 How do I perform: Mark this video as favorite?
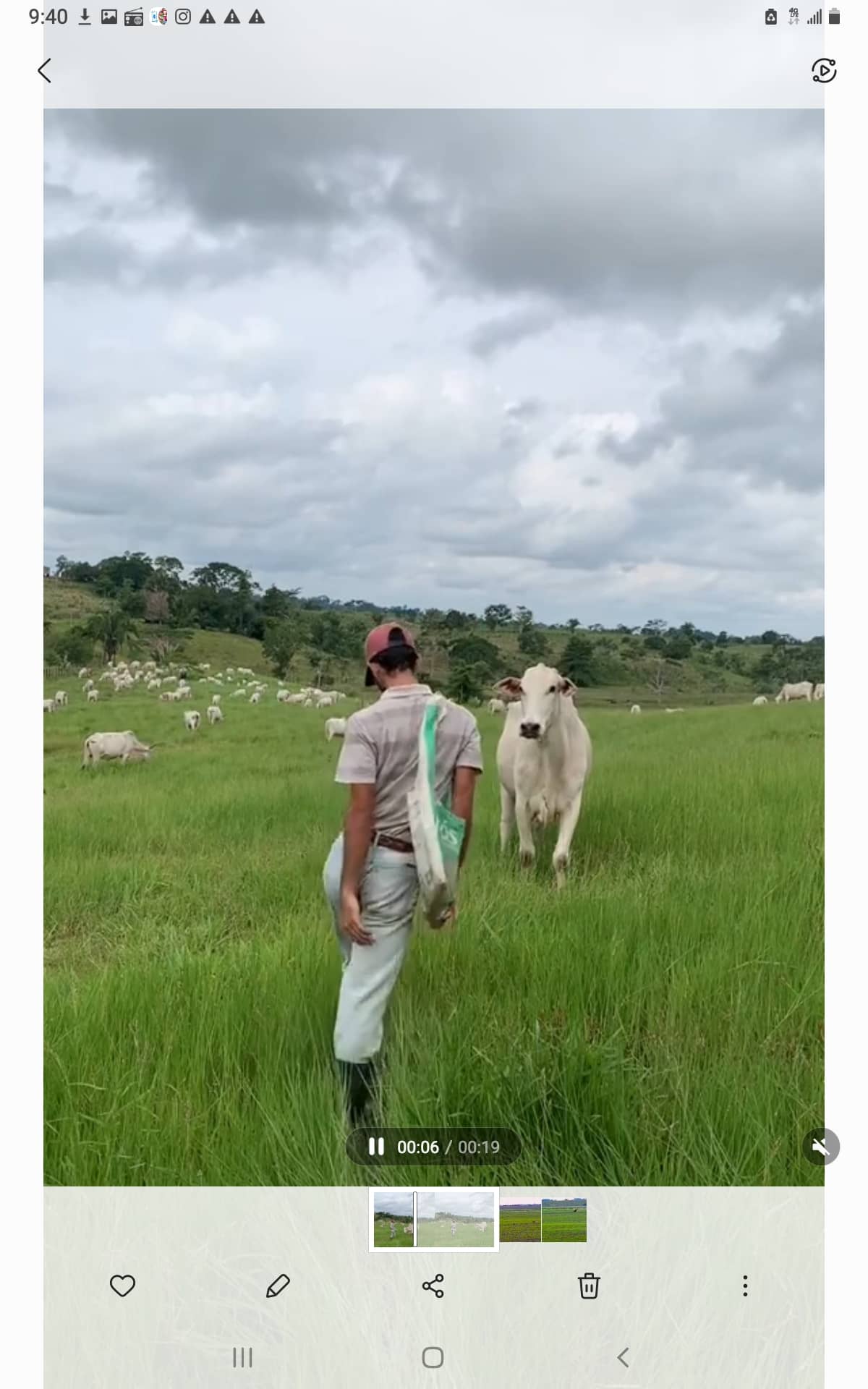point(122,1286)
